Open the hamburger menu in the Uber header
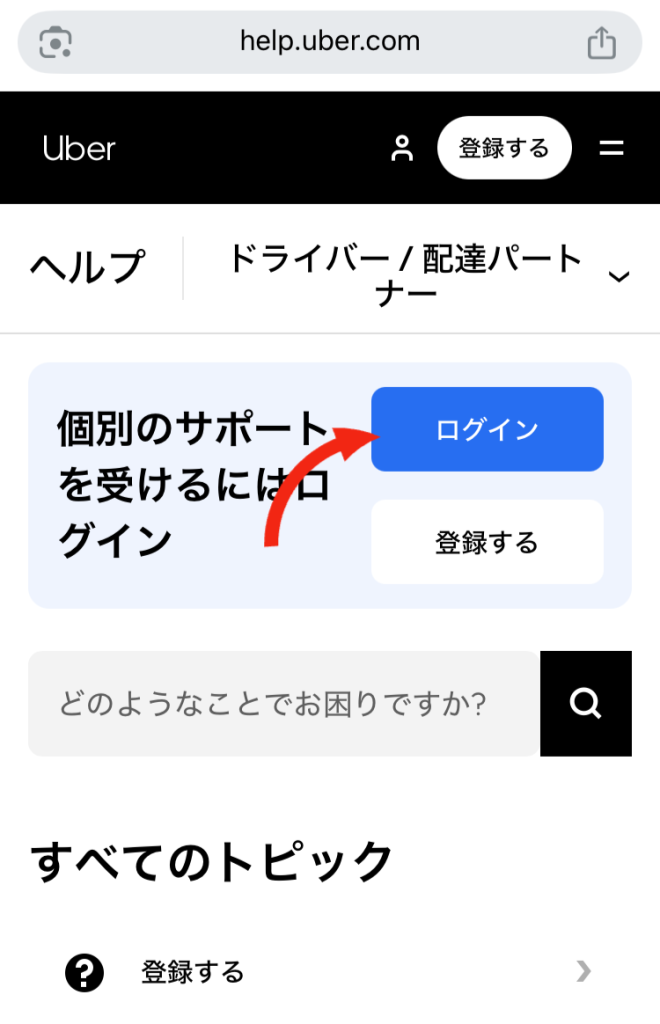The image size is (660, 1024). 611,148
